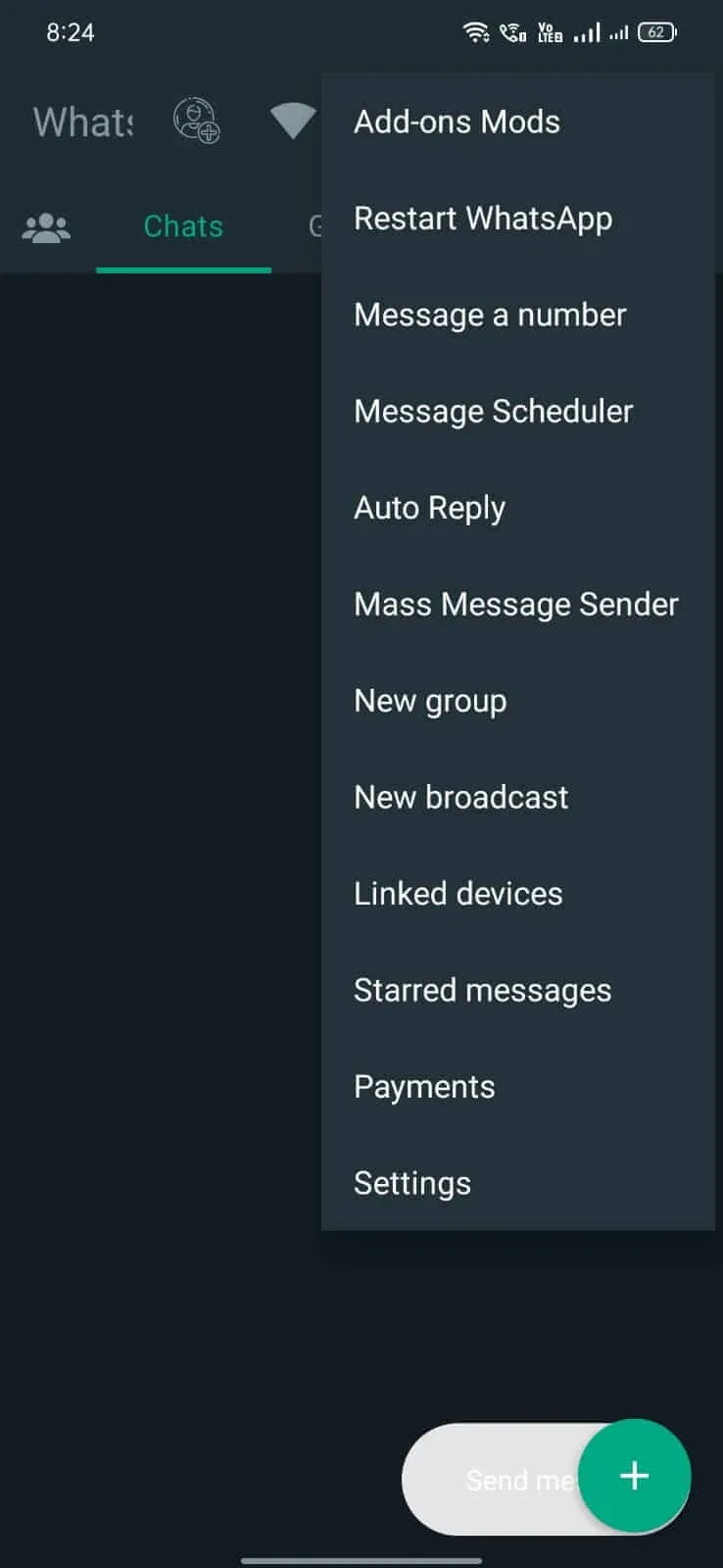The image size is (723, 1568).
Task: Switch to the Chats tab
Action: point(183,226)
